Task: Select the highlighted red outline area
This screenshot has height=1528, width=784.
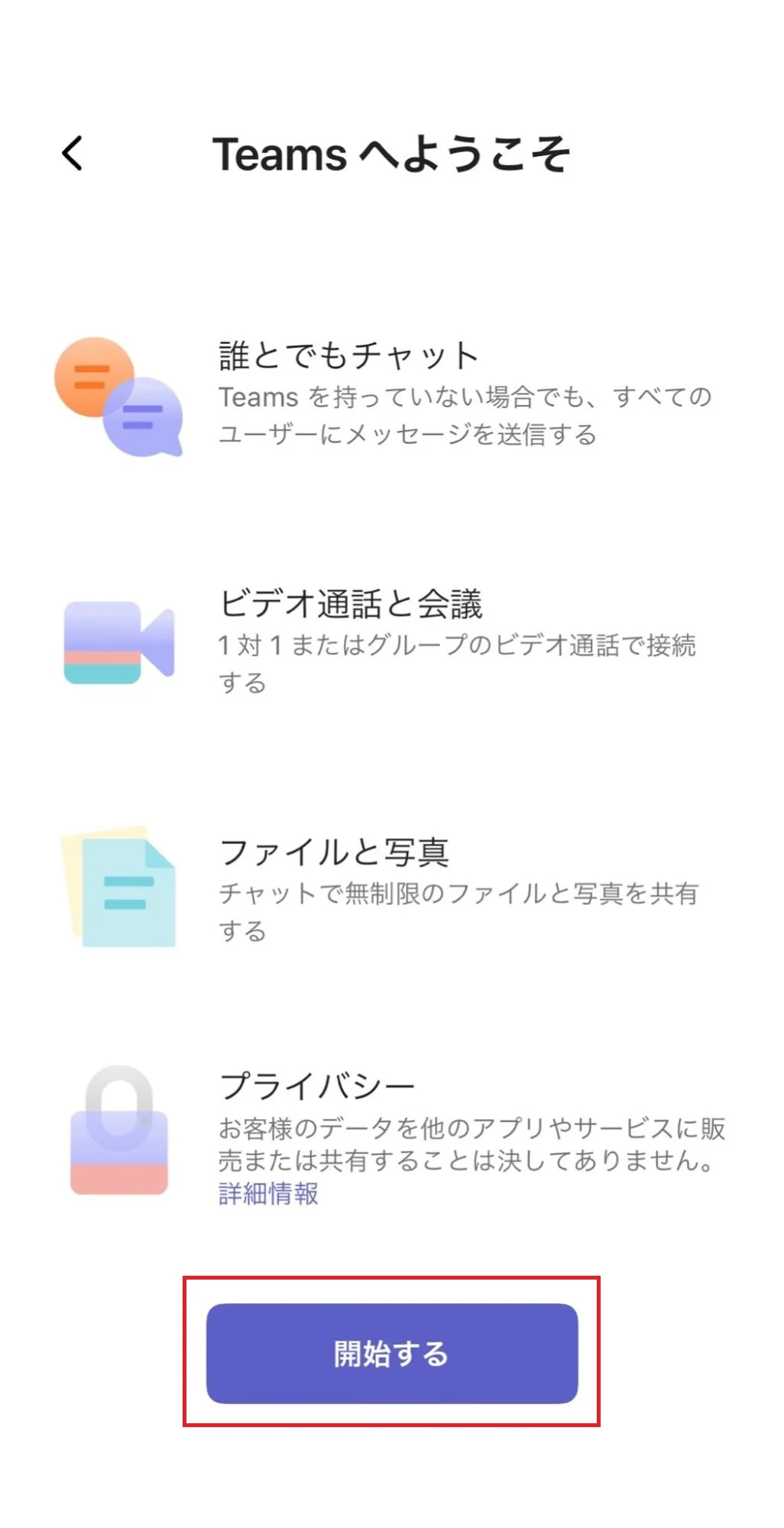Action: pos(392,1350)
